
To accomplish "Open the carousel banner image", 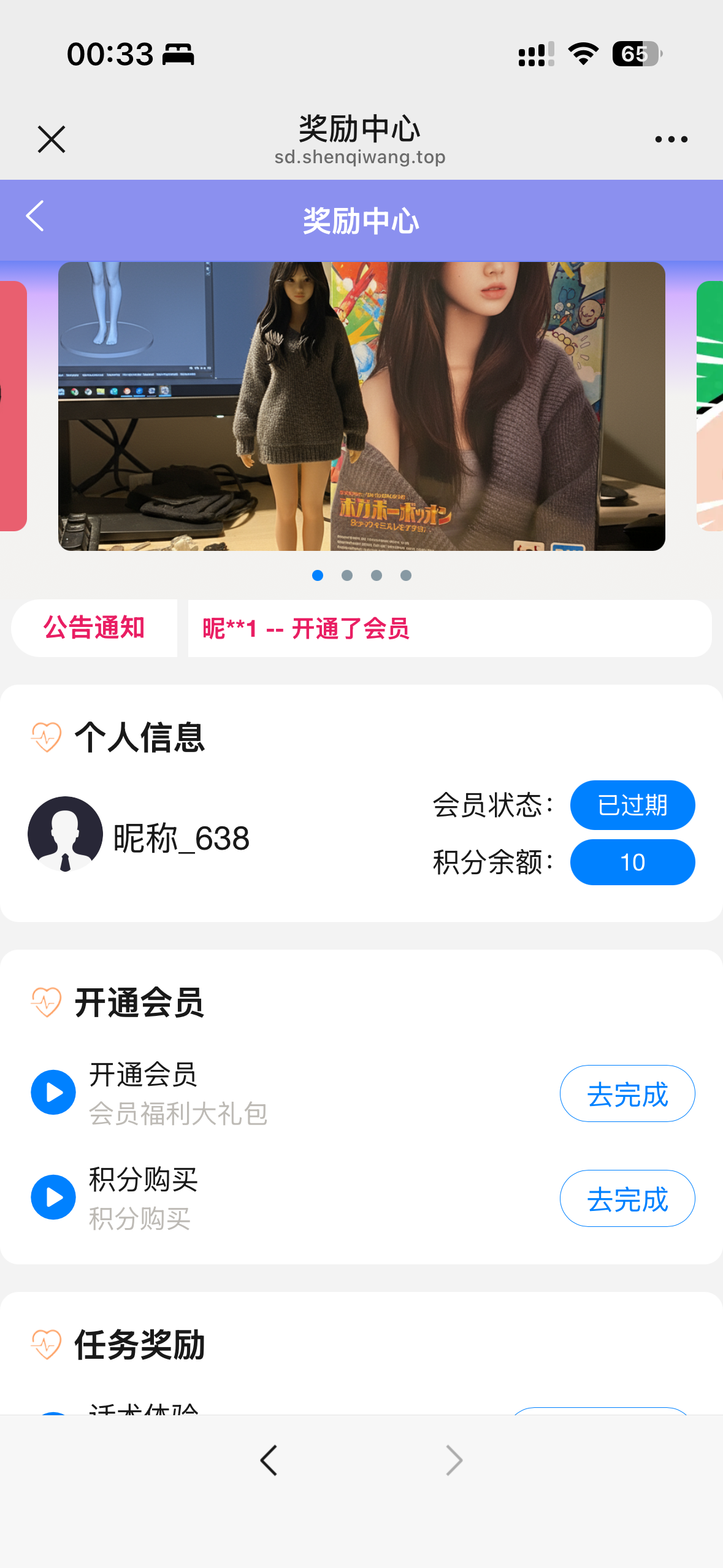I will pyautogui.click(x=361, y=406).
